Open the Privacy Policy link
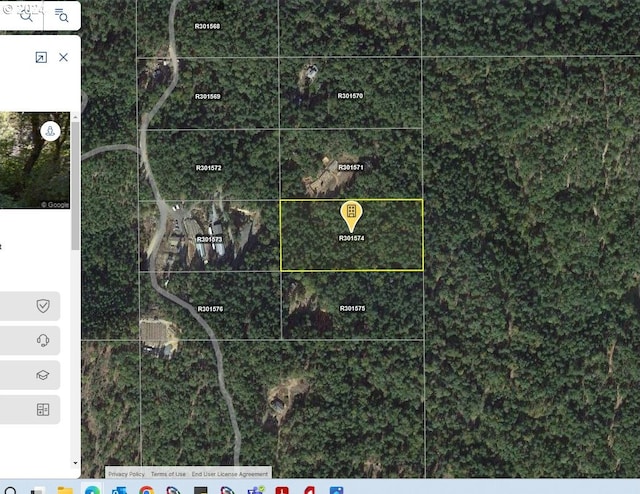Image resolution: width=640 pixels, height=494 pixels. 127,473
